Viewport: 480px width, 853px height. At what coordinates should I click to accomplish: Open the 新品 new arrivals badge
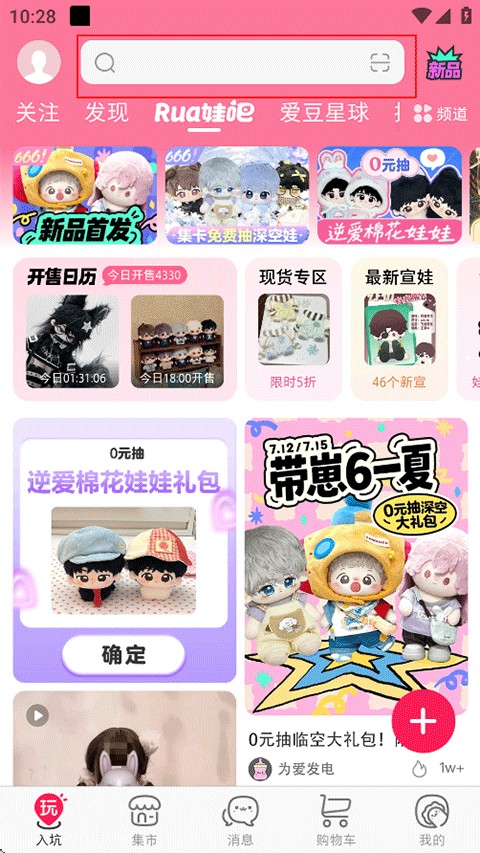[444, 64]
